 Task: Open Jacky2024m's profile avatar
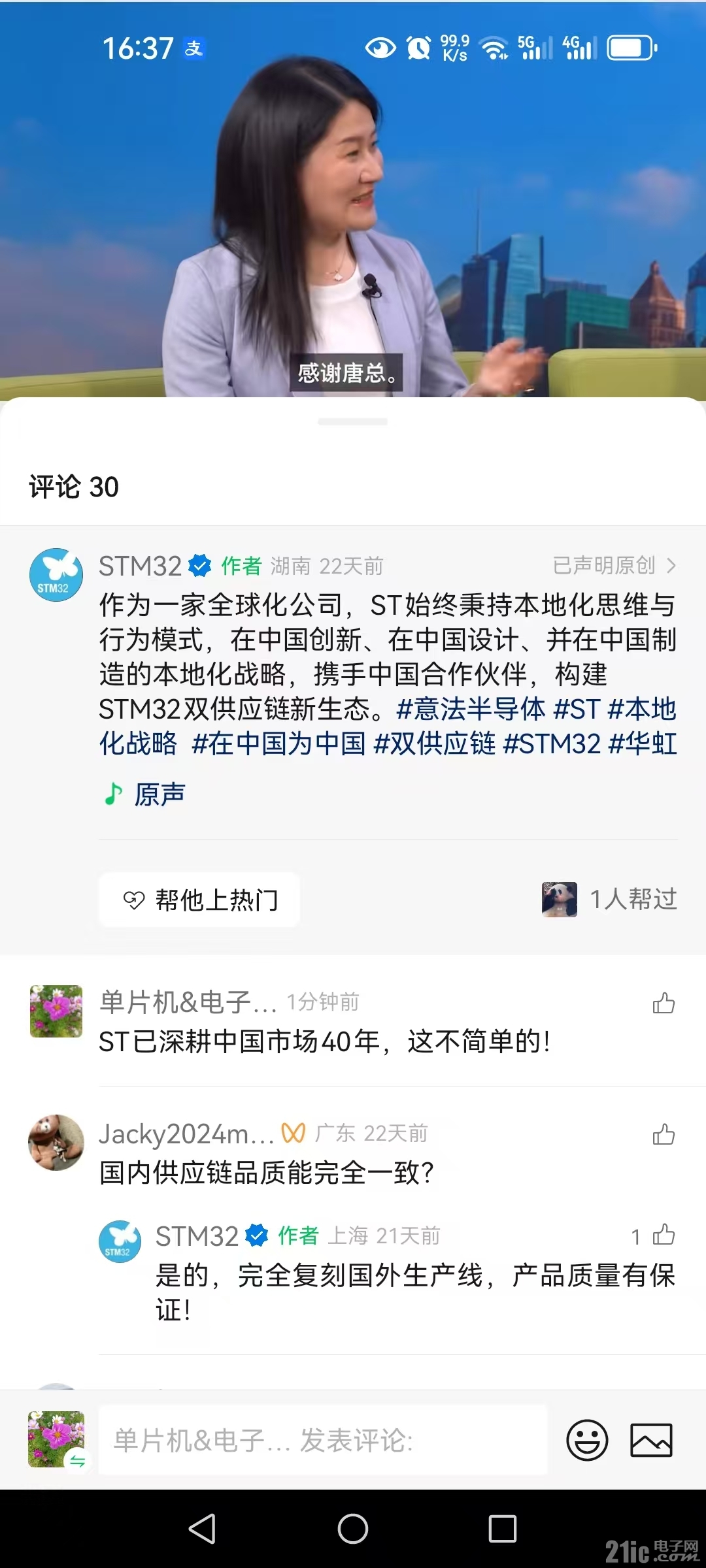click(56, 1142)
